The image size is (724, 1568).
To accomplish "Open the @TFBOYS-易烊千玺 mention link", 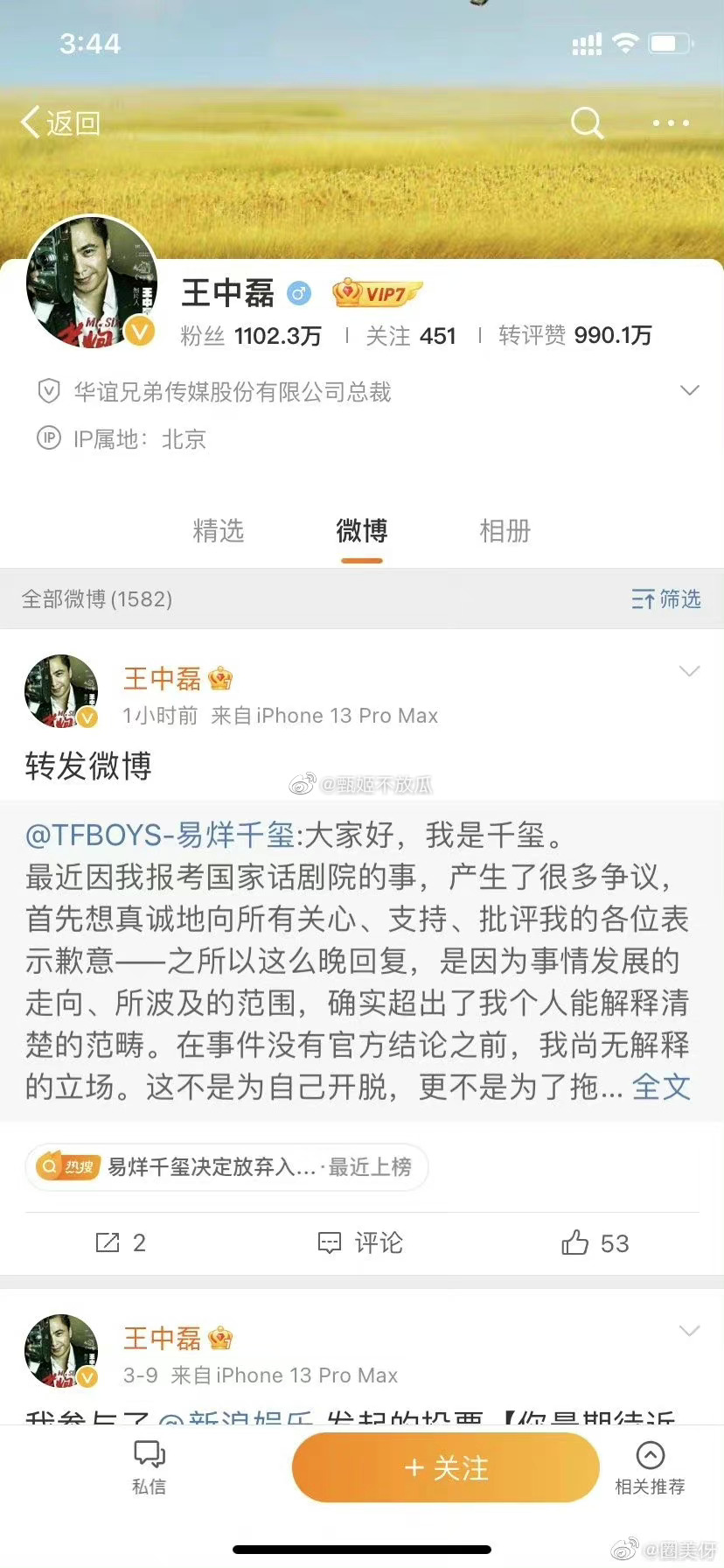I will coord(160,836).
